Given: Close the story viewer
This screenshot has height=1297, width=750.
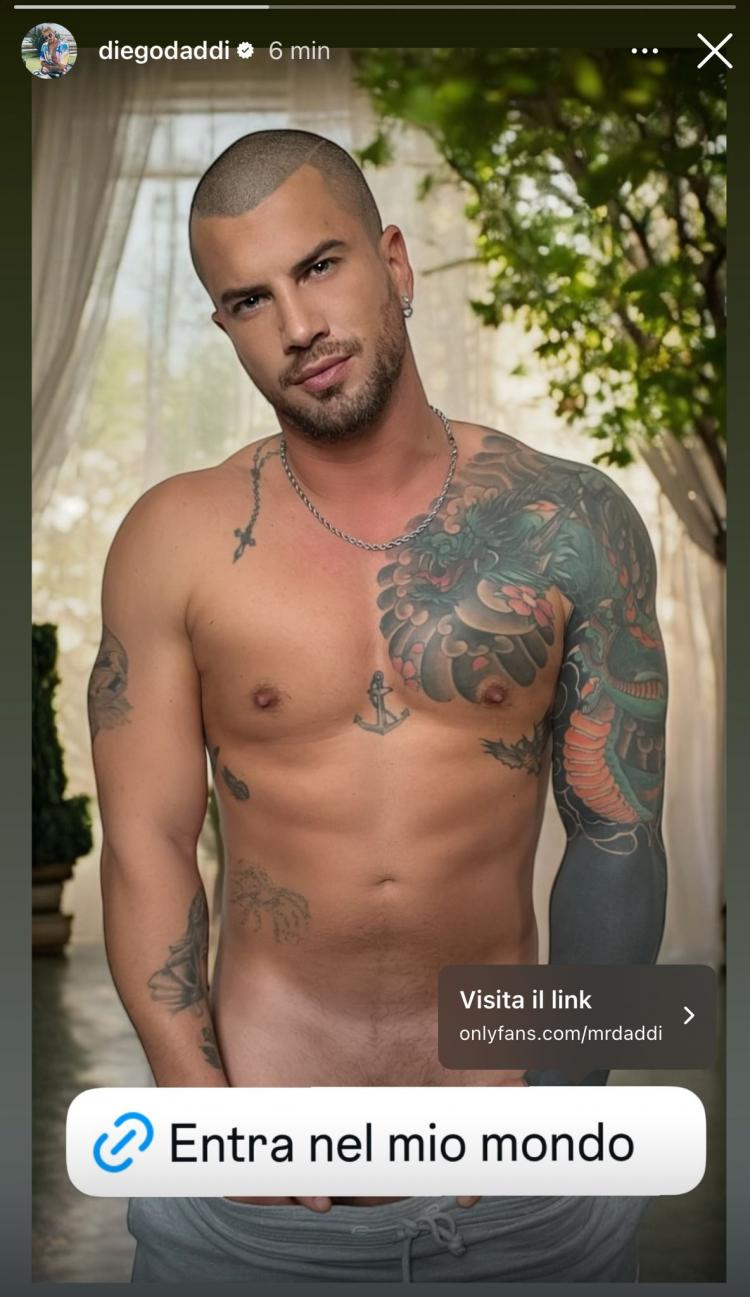Looking at the screenshot, I should click(714, 51).
